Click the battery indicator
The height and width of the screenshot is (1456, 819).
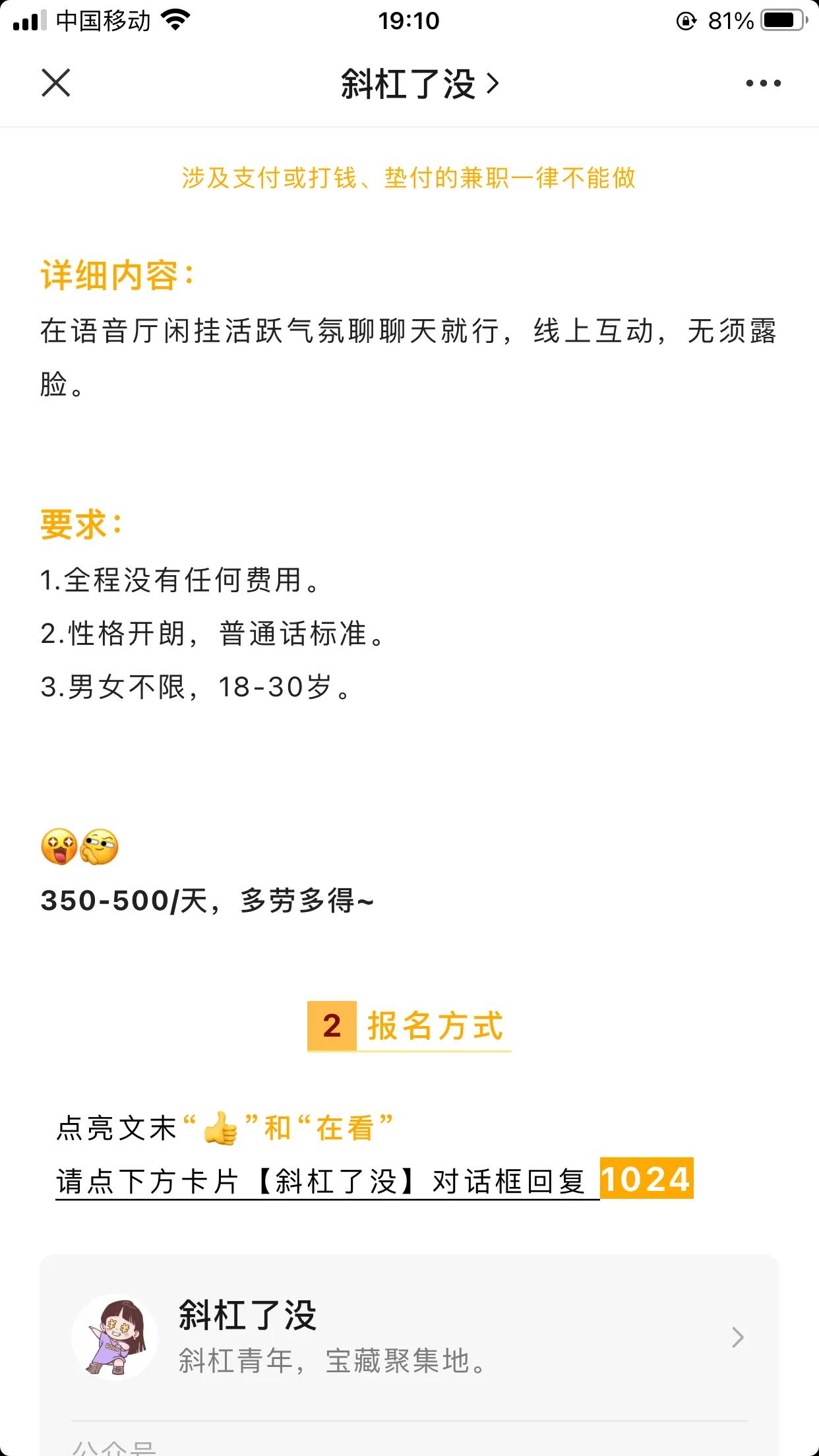point(780,20)
